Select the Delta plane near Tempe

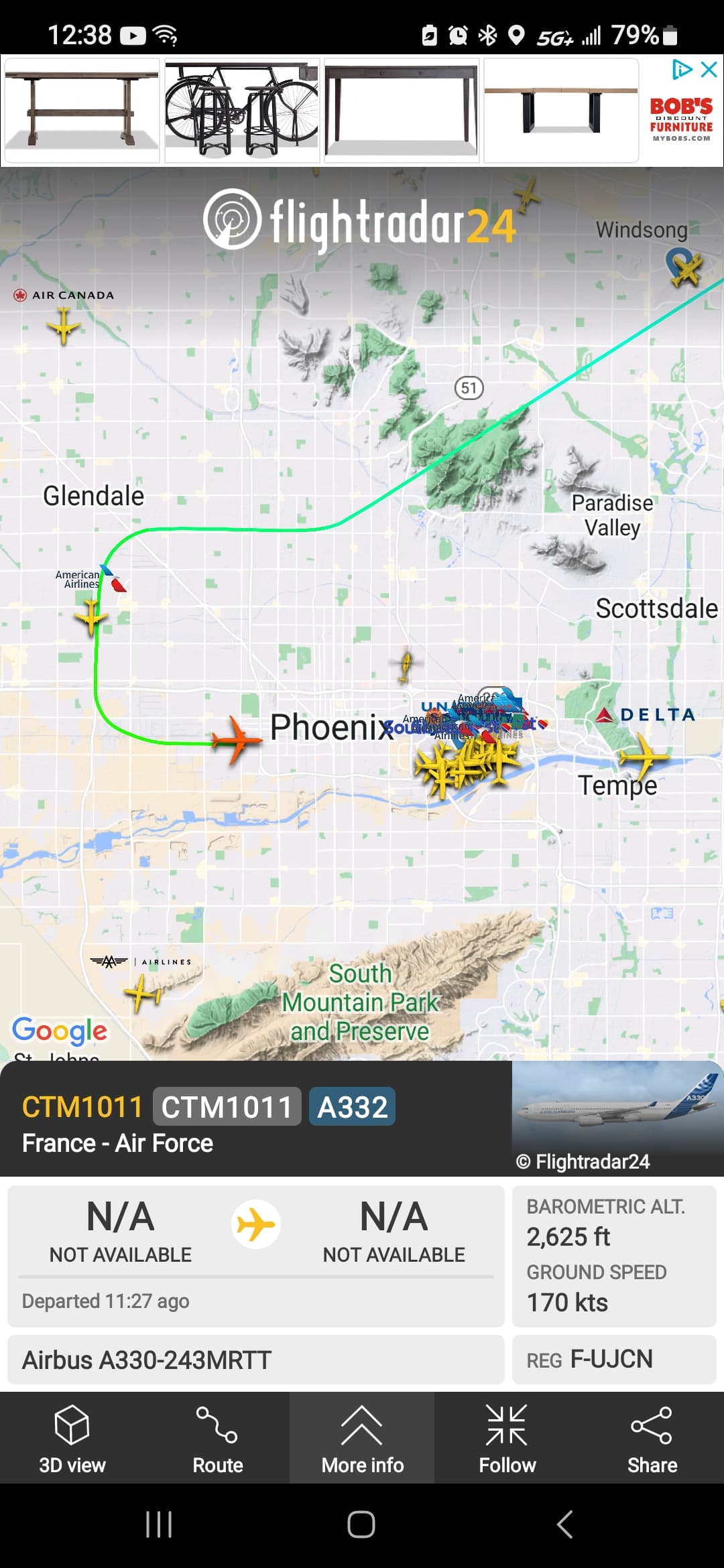(644, 756)
